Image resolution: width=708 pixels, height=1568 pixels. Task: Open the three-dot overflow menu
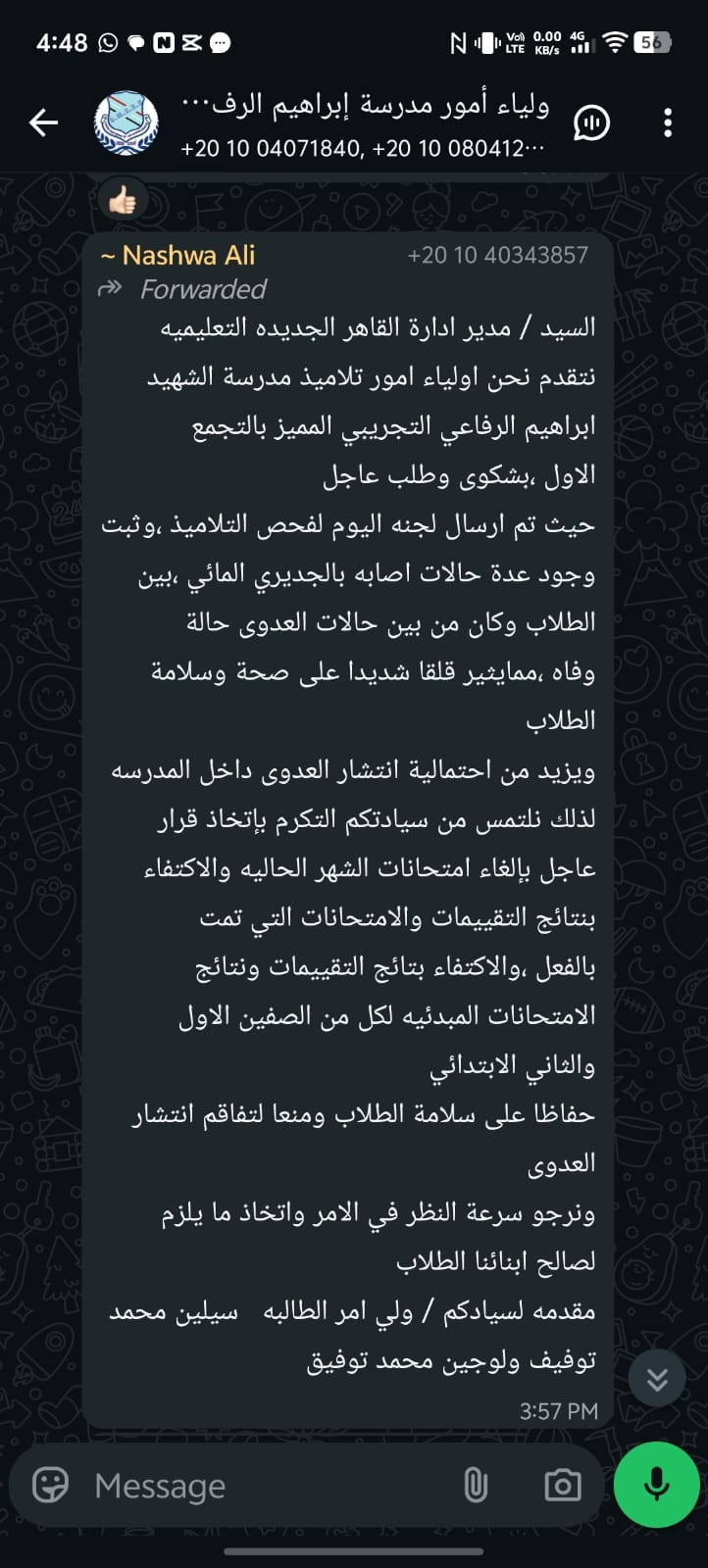[668, 122]
